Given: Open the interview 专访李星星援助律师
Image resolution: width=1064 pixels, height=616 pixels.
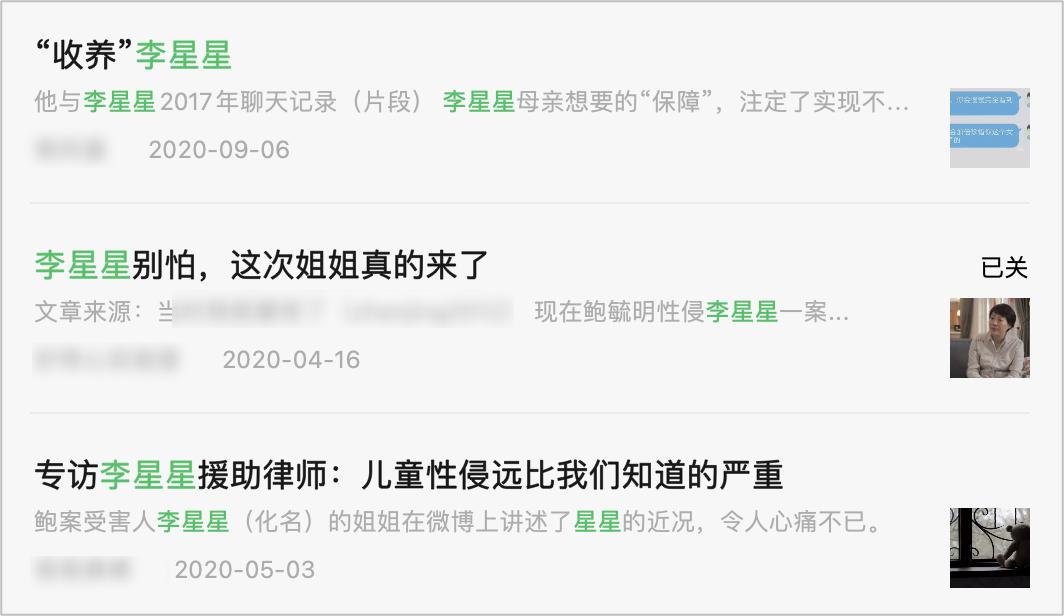Looking at the screenshot, I should pyautogui.click(x=409, y=475).
